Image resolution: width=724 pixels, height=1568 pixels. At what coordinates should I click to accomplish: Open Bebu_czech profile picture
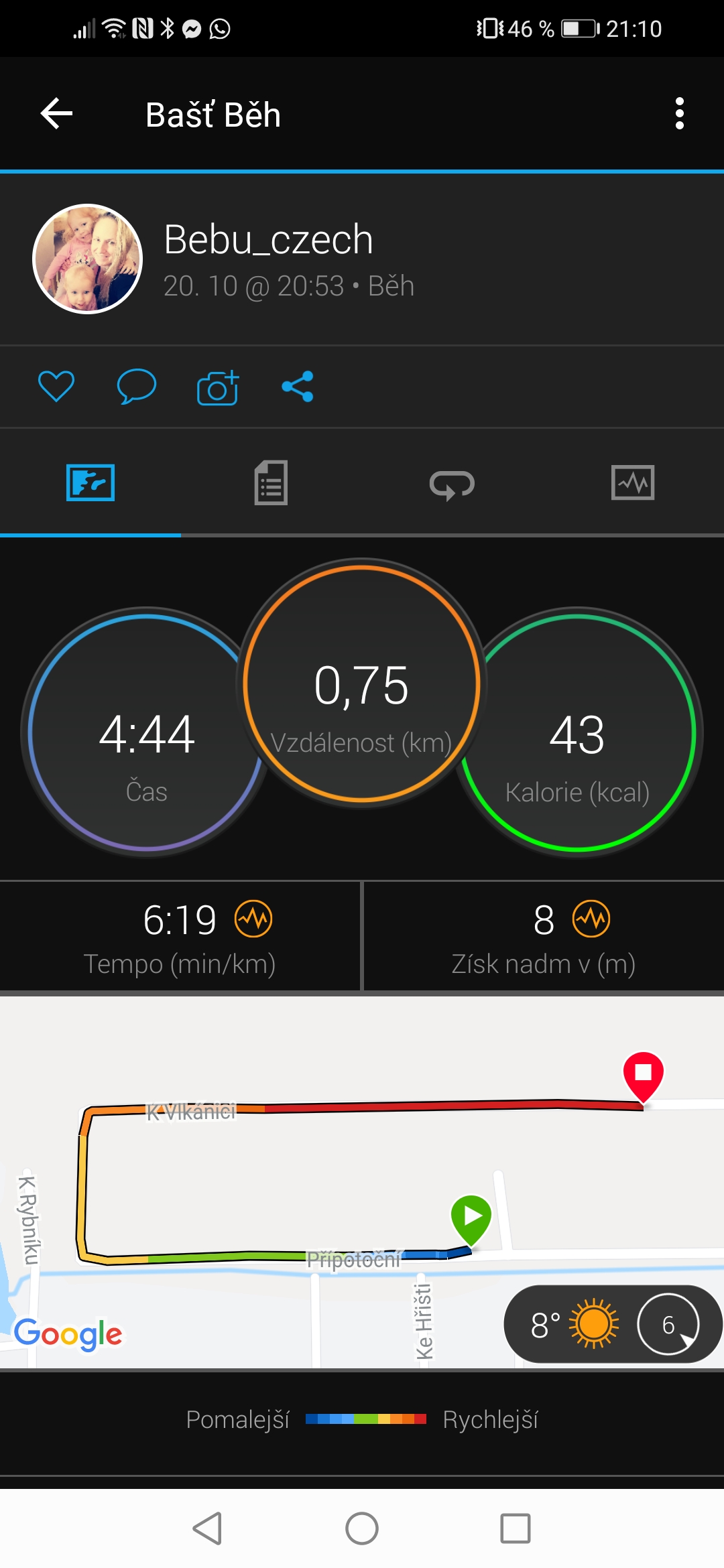pyautogui.click(x=88, y=259)
